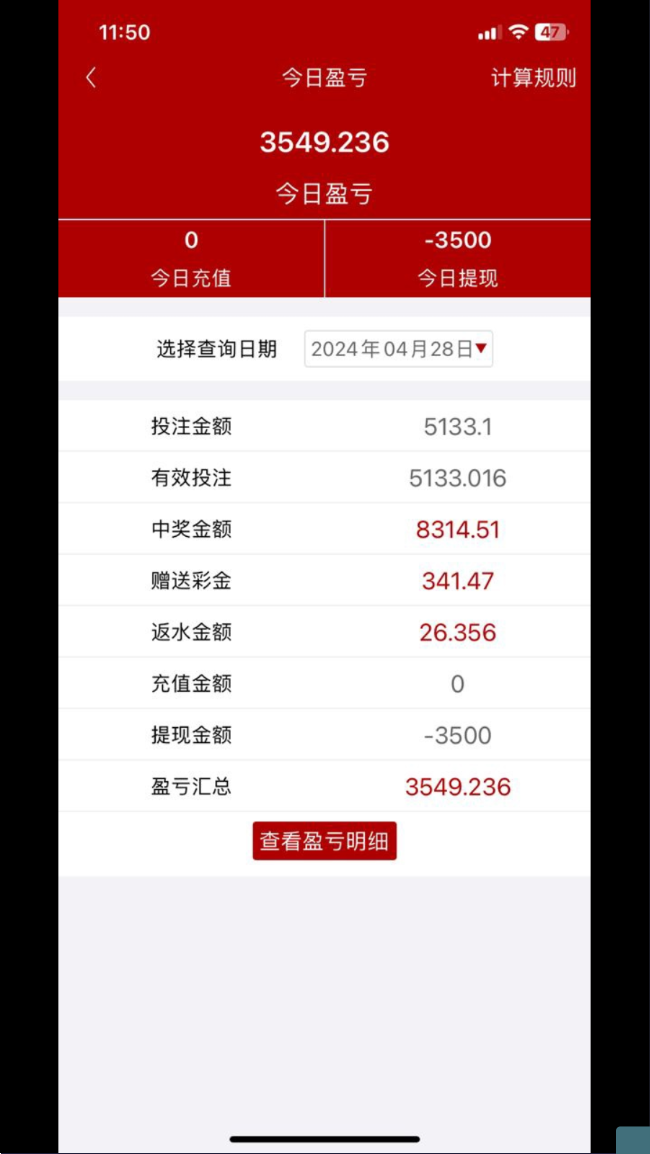Go back using the top-left arrow
This screenshot has width=650, height=1154.
click(x=91, y=78)
